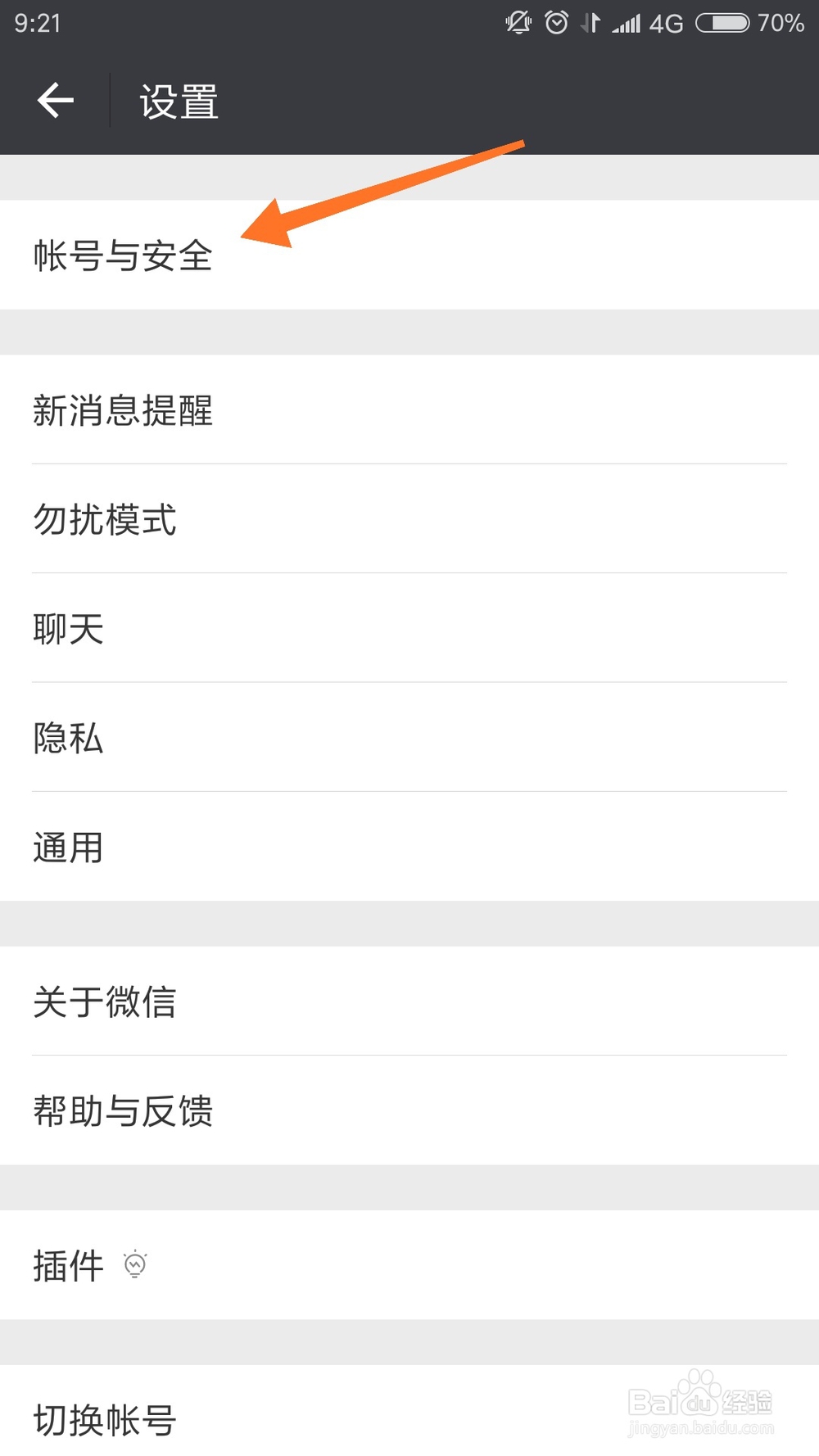The width and height of the screenshot is (819, 1456).
Task: Tap the 4G network indicator
Action: pyautogui.click(x=665, y=23)
